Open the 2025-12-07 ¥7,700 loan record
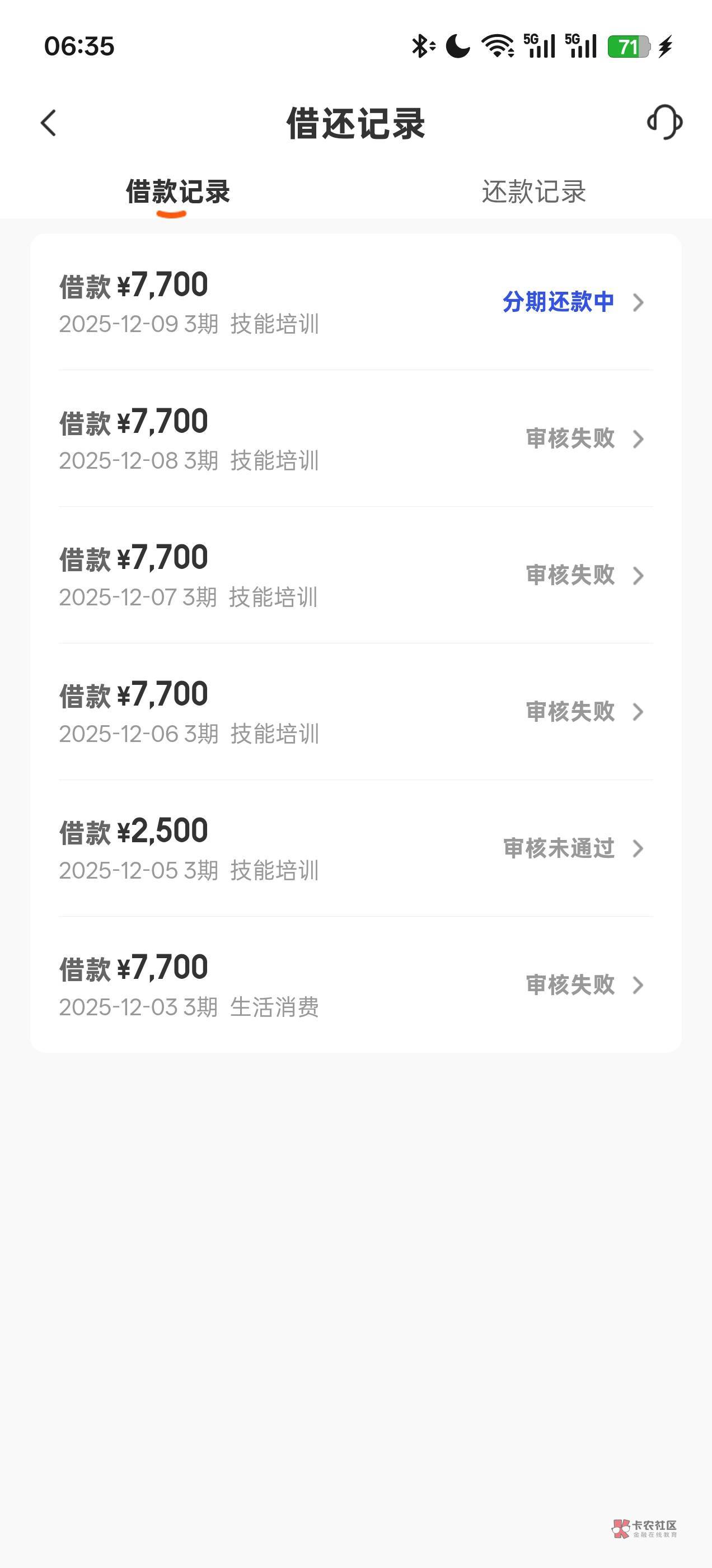Screen dimensions: 712x1568 coord(355,575)
